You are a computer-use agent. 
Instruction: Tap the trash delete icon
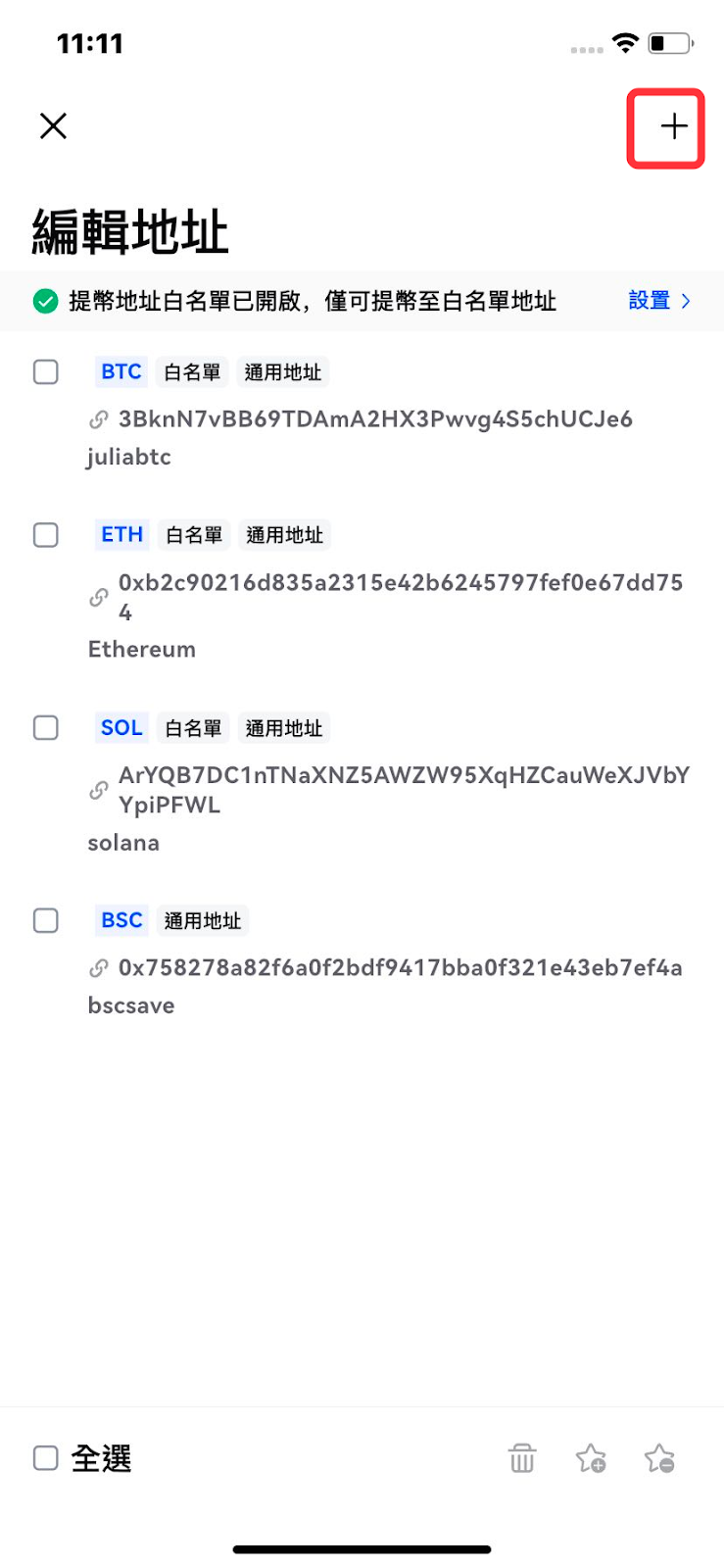click(x=522, y=1458)
